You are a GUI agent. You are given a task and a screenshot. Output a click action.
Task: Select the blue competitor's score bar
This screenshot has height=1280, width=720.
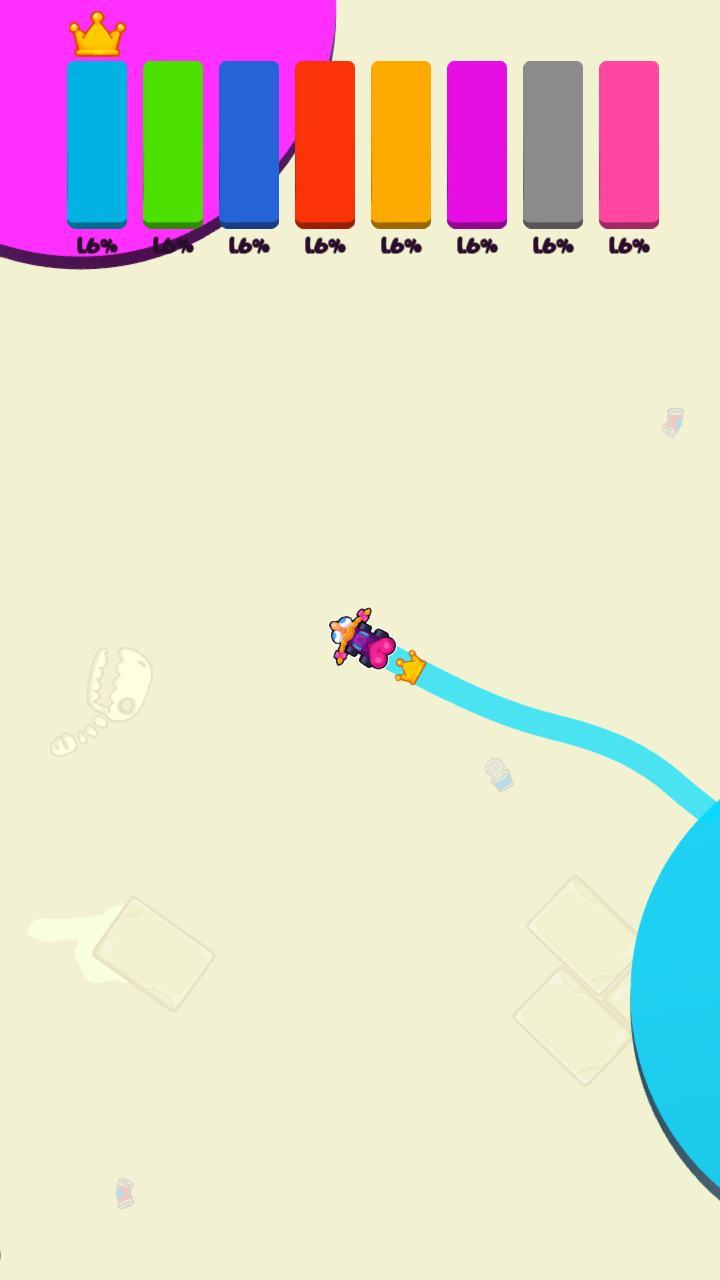[x=248, y=143]
